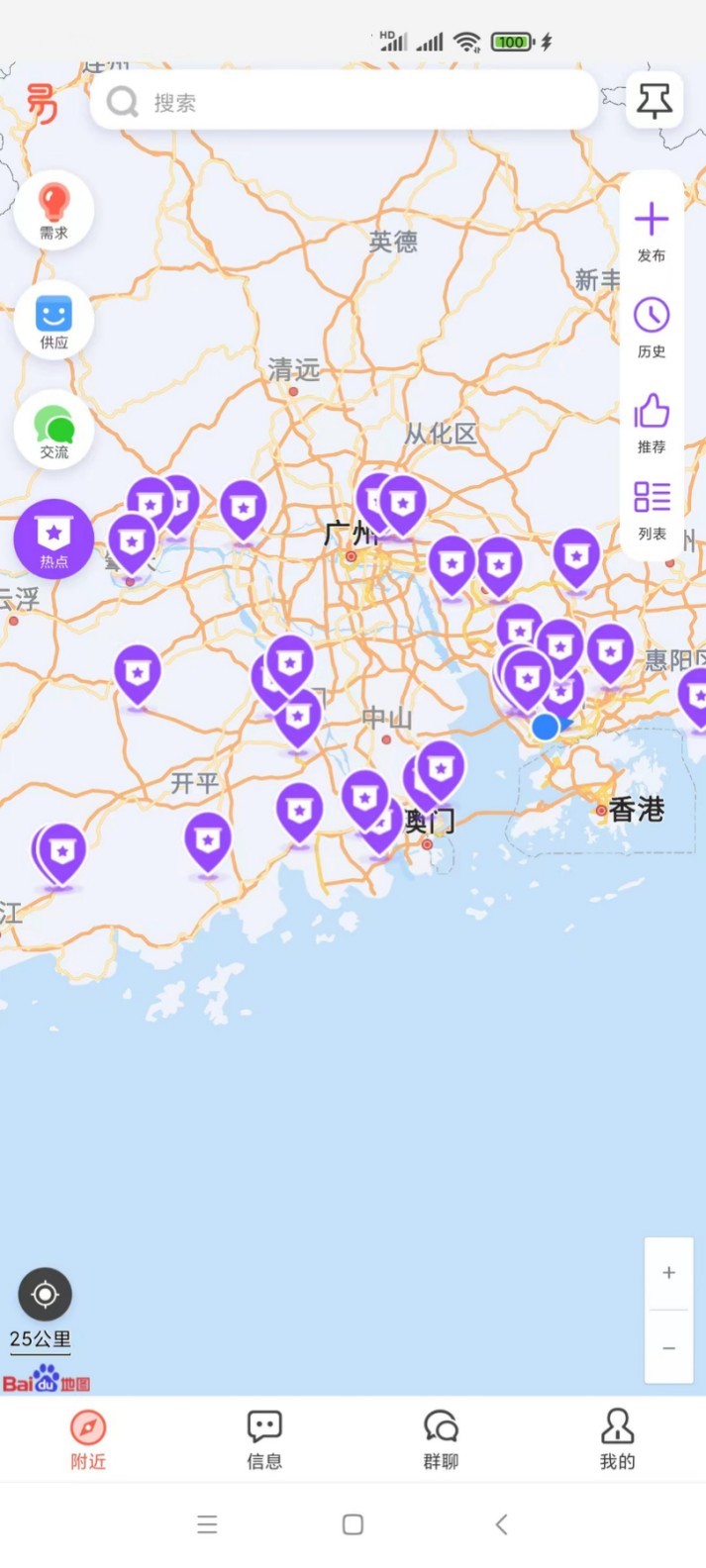Tap the red app logo icon
The width and height of the screenshot is (706, 1568).
(x=42, y=103)
